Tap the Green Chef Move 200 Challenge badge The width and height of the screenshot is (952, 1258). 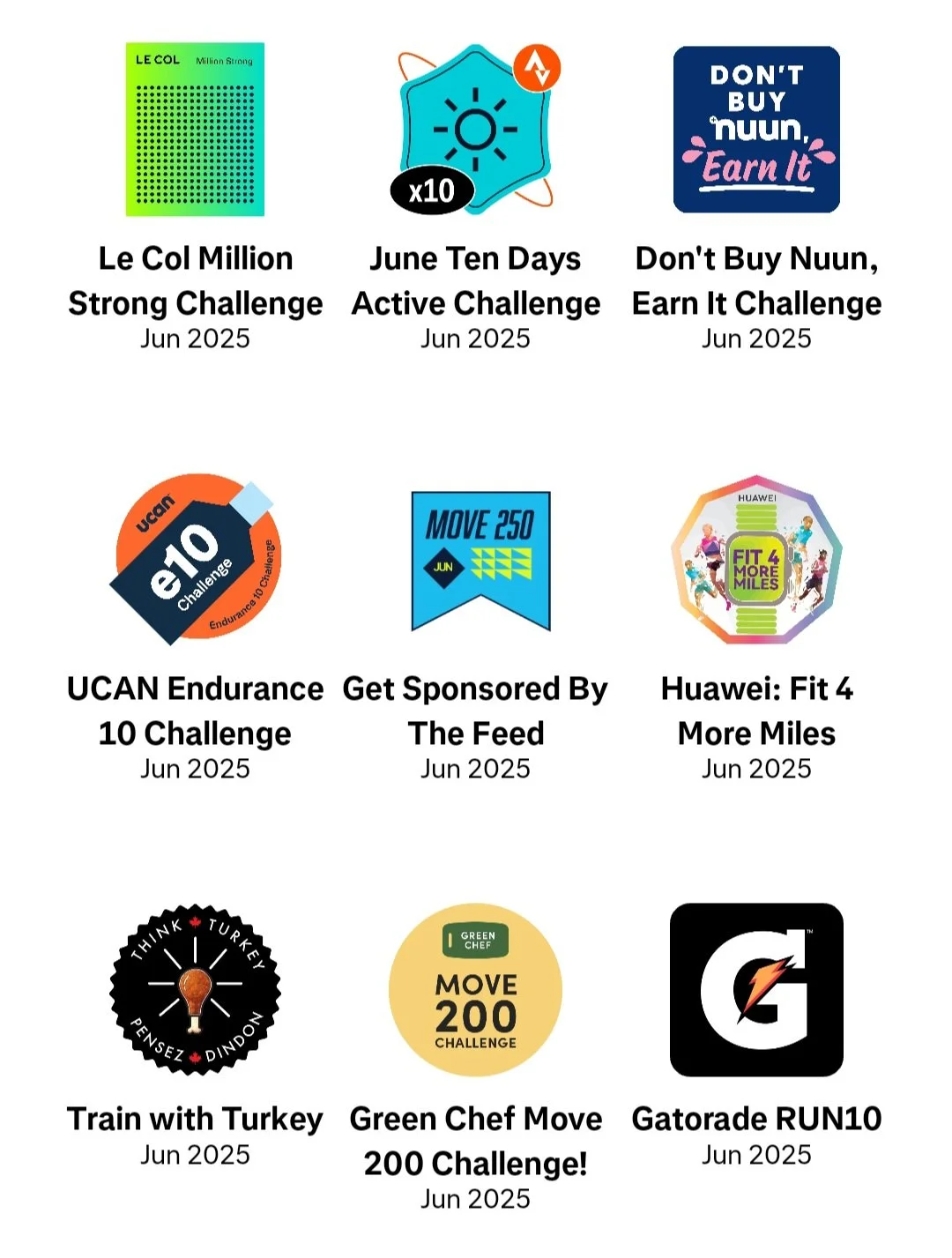pyautogui.click(x=476, y=990)
